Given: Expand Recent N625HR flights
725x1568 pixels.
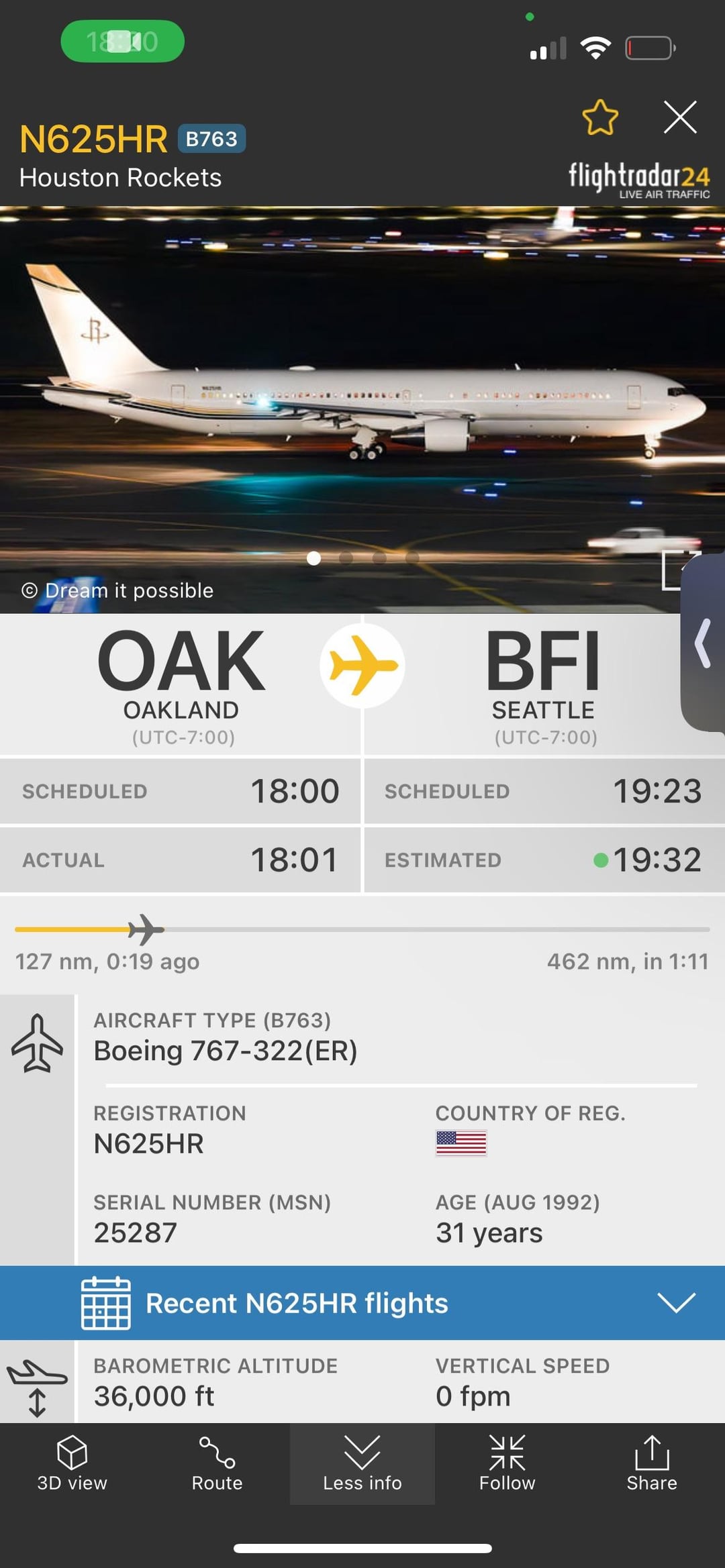Looking at the screenshot, I should (362, 1303).
